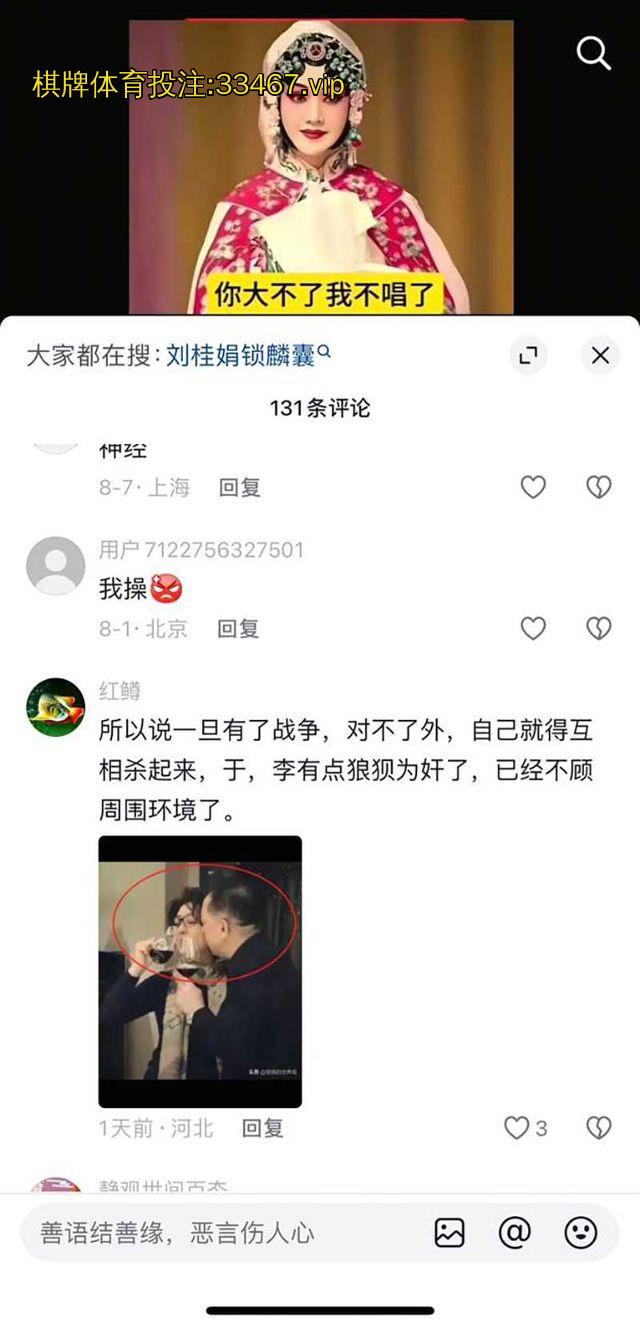Reply to the 我操 comment
Image resolution: width=640 pixels, height=1328 pixels.
pyautogui.click(x=239, y=628)
